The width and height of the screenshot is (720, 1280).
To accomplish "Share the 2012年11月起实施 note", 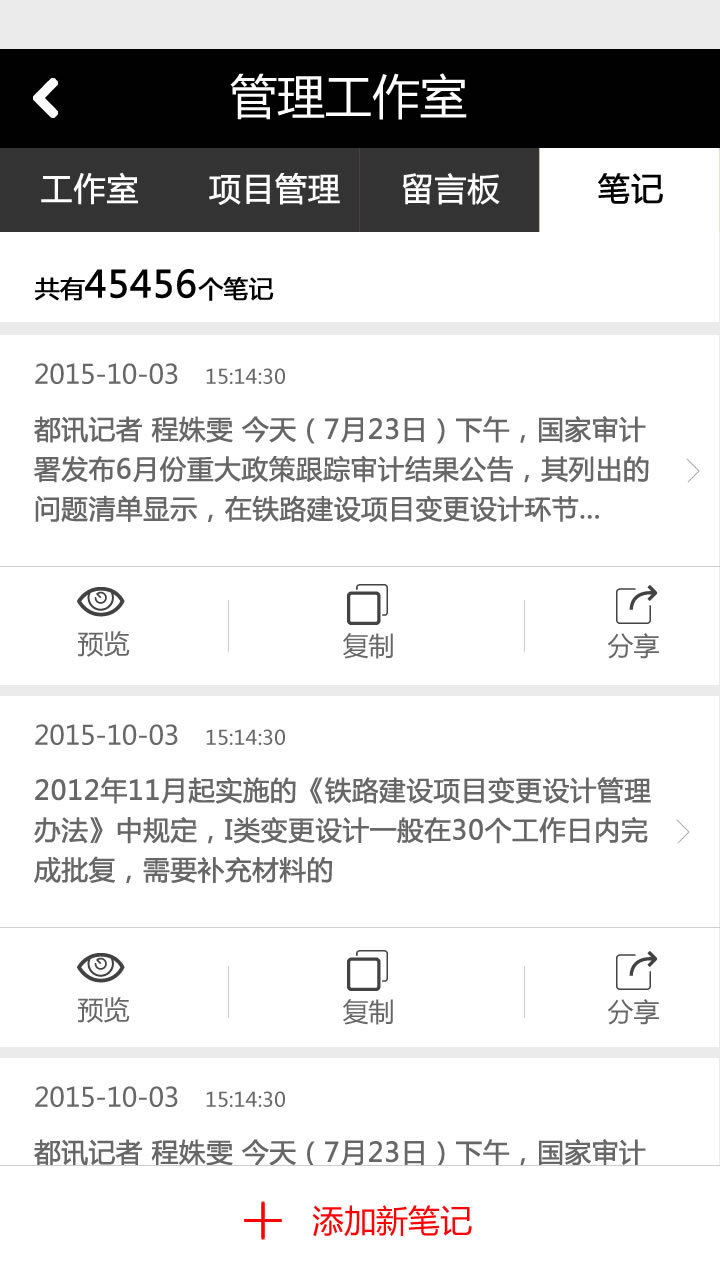I will click(x=634, y=987).
